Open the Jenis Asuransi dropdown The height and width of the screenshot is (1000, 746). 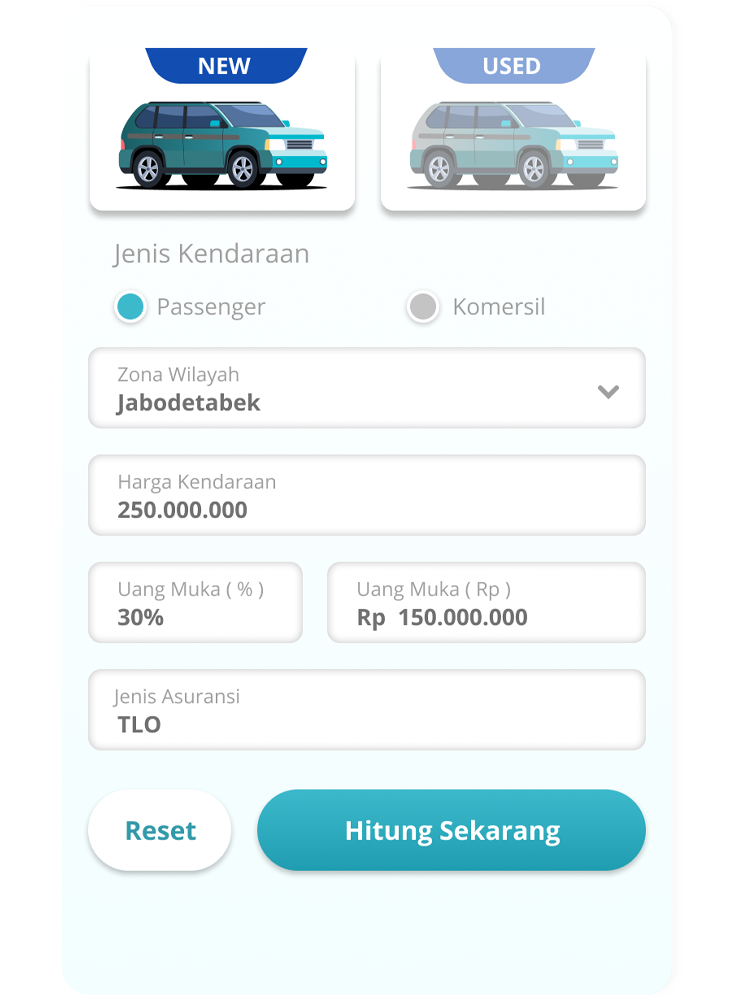(x=367, y=710)
